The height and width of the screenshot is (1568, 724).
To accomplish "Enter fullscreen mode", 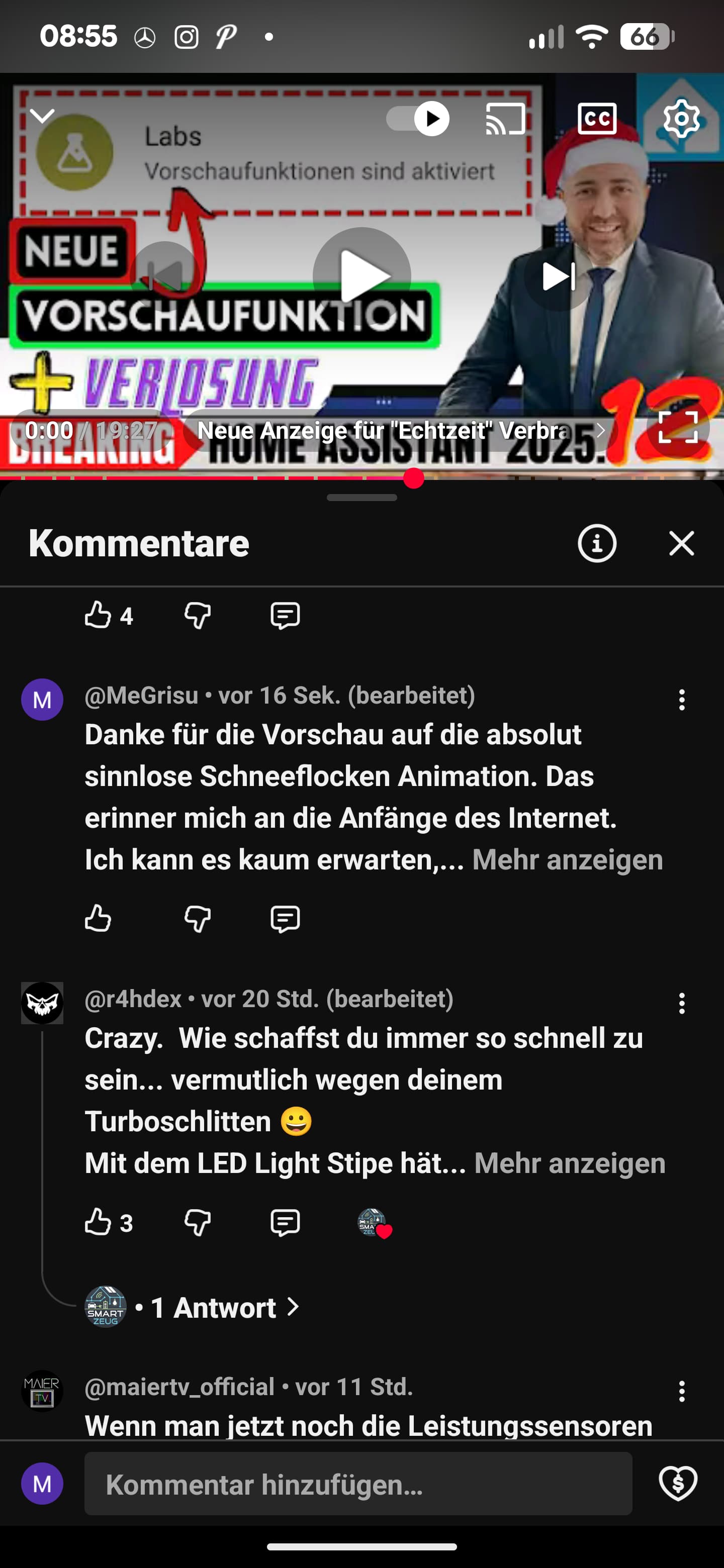I will 678,427.
